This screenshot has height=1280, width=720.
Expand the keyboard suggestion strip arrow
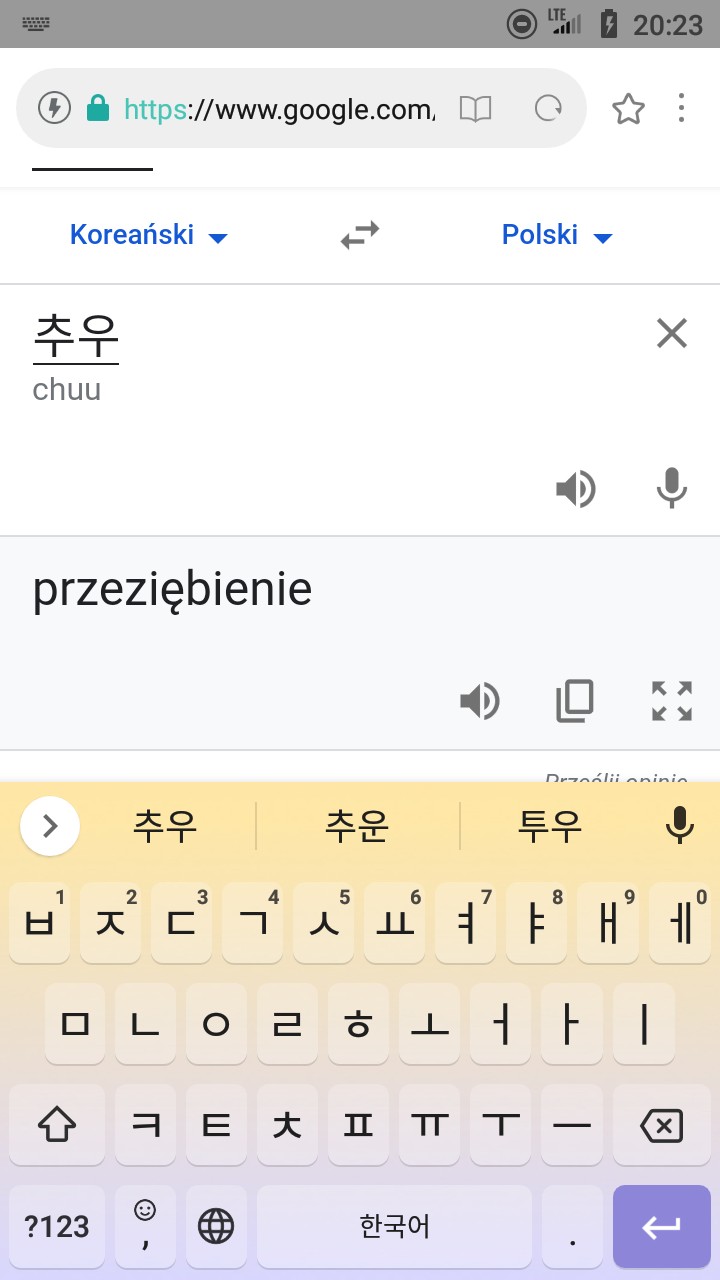[x=50, y=826]
